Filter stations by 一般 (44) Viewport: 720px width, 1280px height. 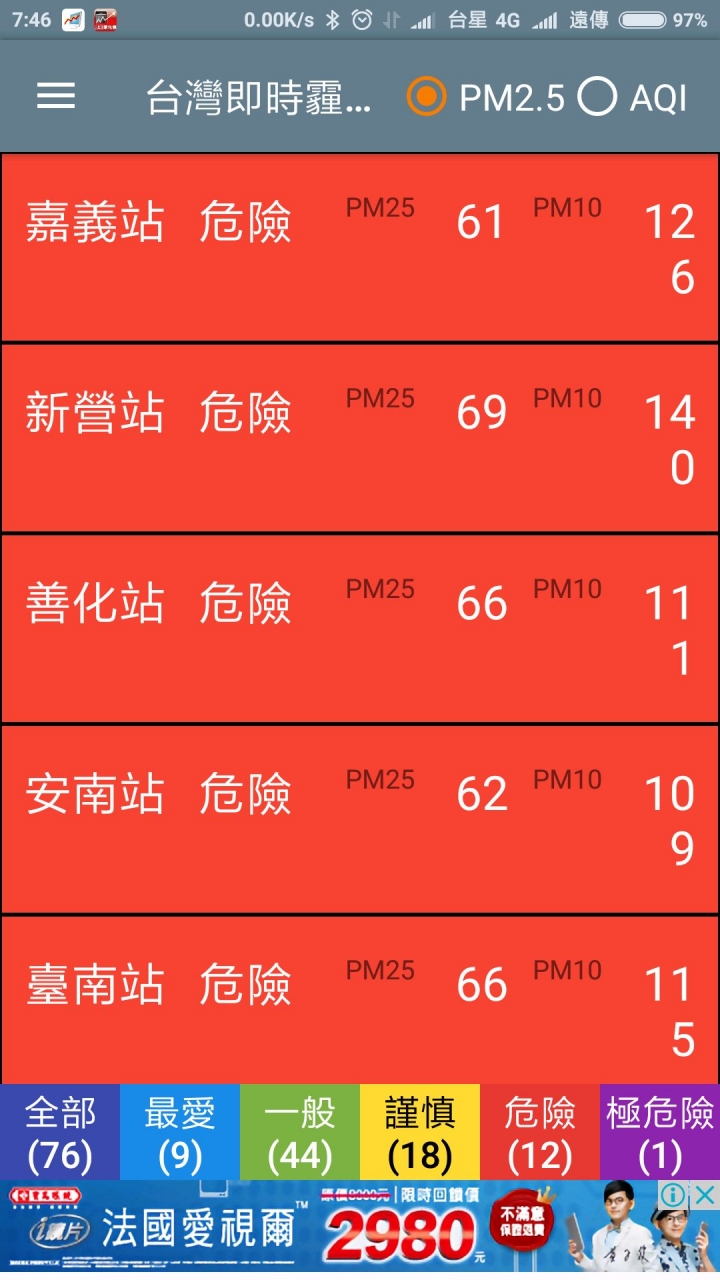pyautogui.click(x=300, y=1133)
